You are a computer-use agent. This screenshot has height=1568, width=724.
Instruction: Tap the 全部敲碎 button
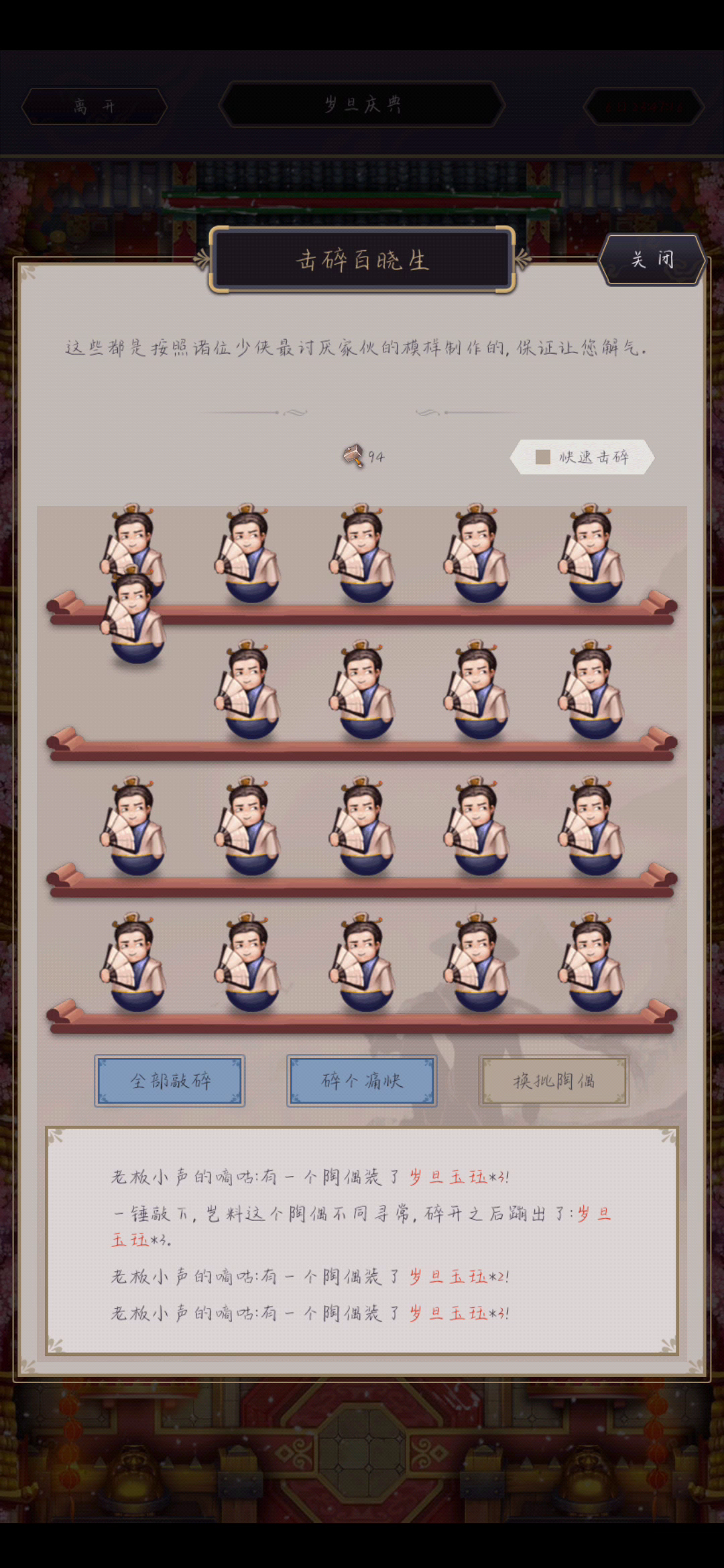170,1080
